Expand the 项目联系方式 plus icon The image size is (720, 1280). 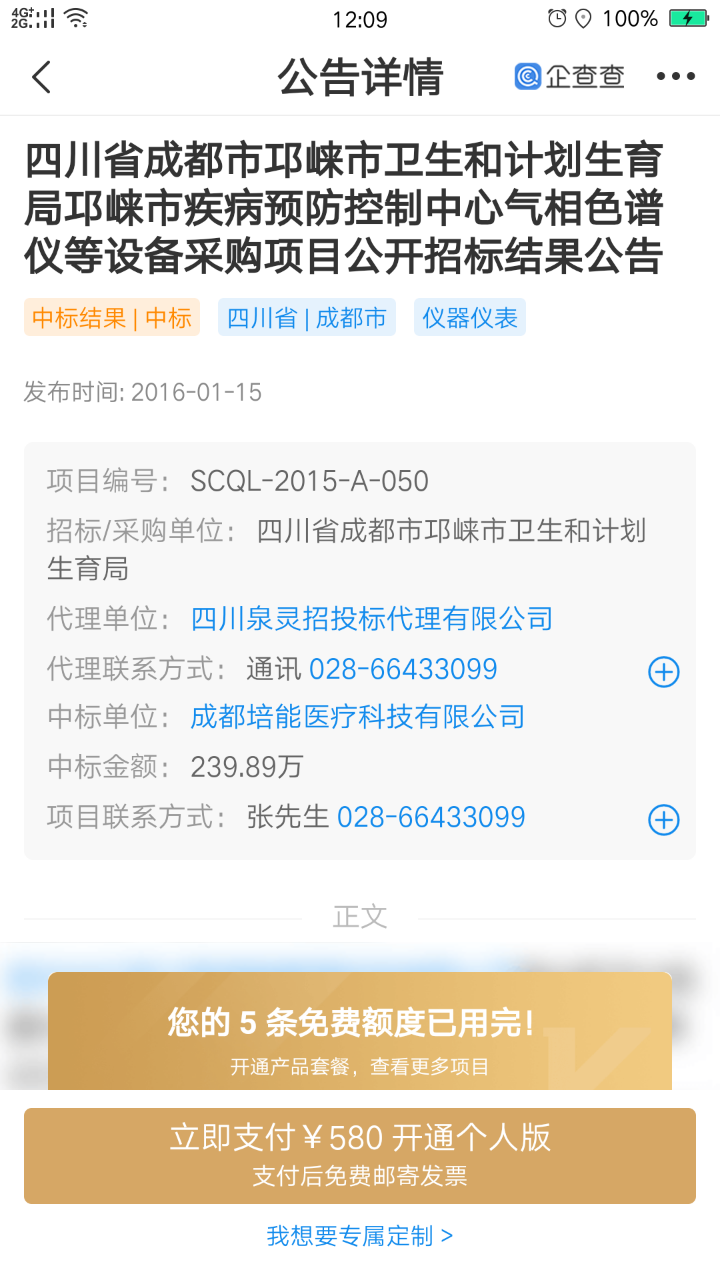664,820
